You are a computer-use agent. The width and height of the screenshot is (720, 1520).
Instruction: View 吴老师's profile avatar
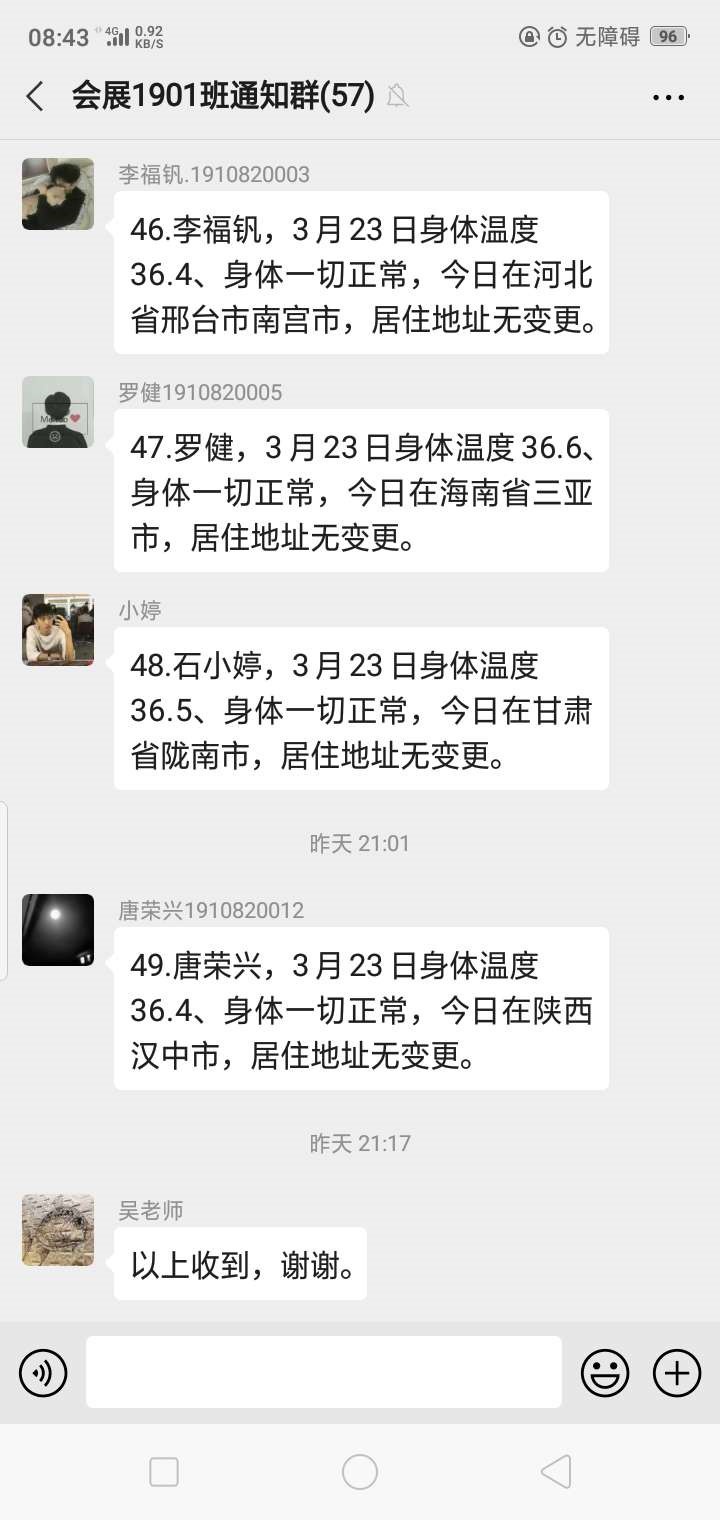(x=58, y=1230)
